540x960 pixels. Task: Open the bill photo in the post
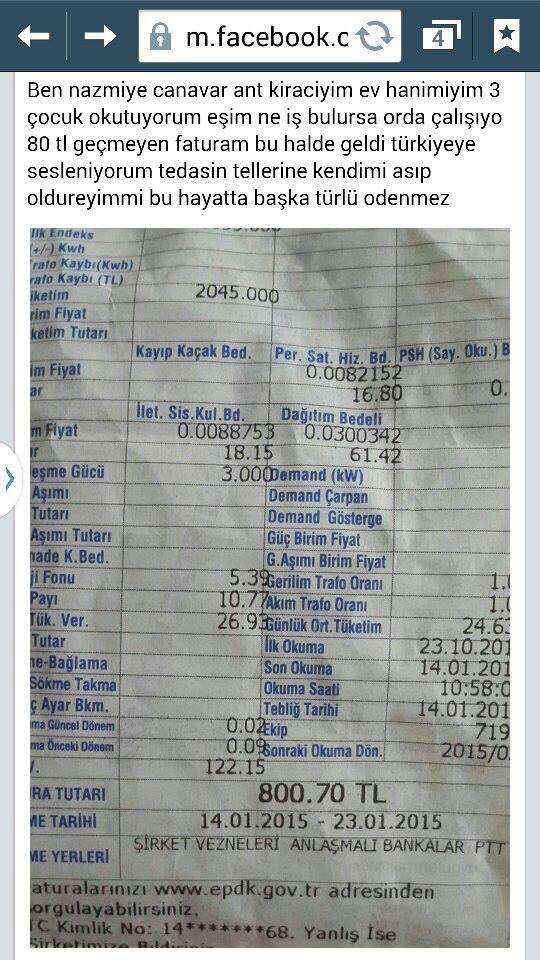click(269, 588)
